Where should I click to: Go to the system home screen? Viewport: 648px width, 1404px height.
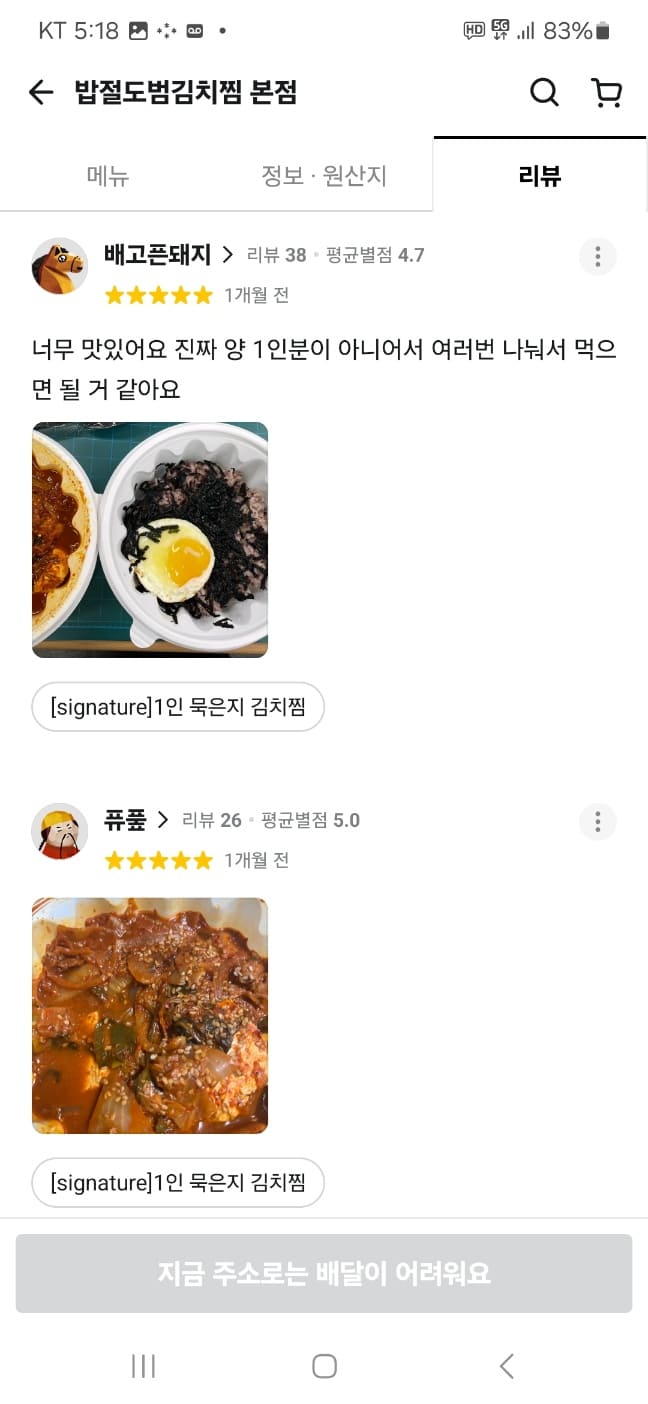pyautogui.click(x=324, y=1366)
